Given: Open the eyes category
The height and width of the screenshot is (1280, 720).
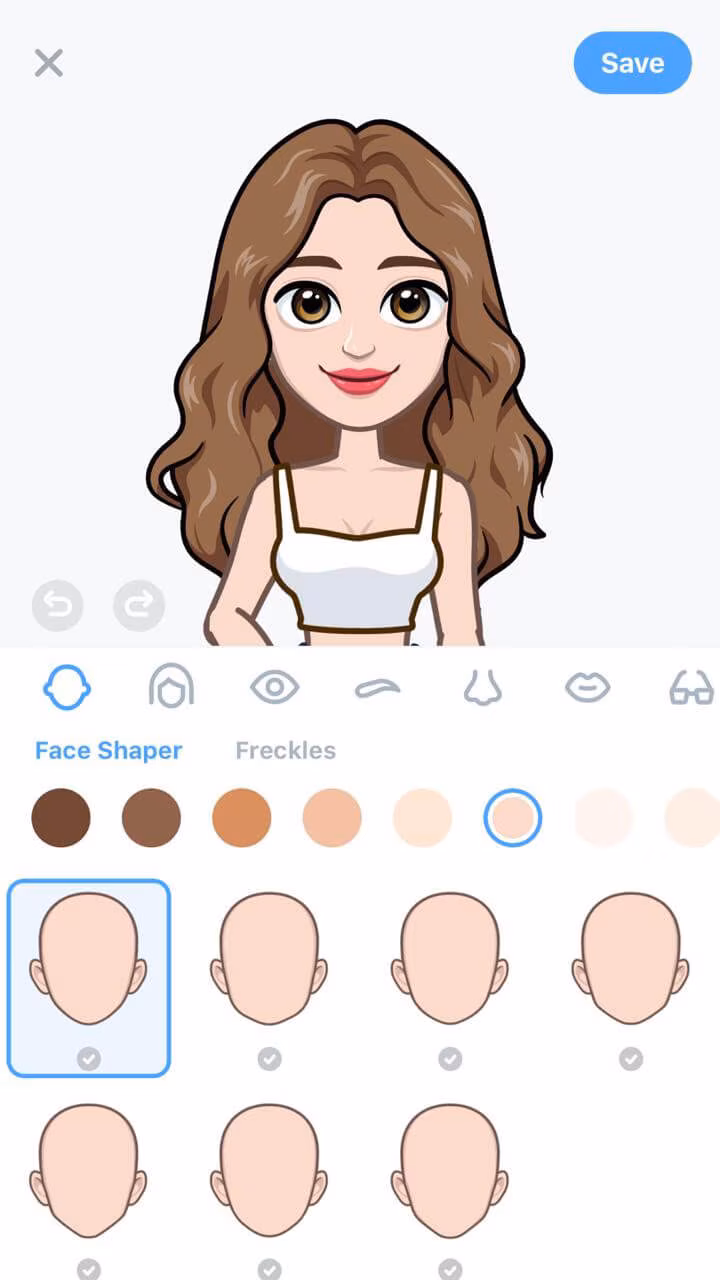Looking at the screenshot, I should (x=275, y=688).
